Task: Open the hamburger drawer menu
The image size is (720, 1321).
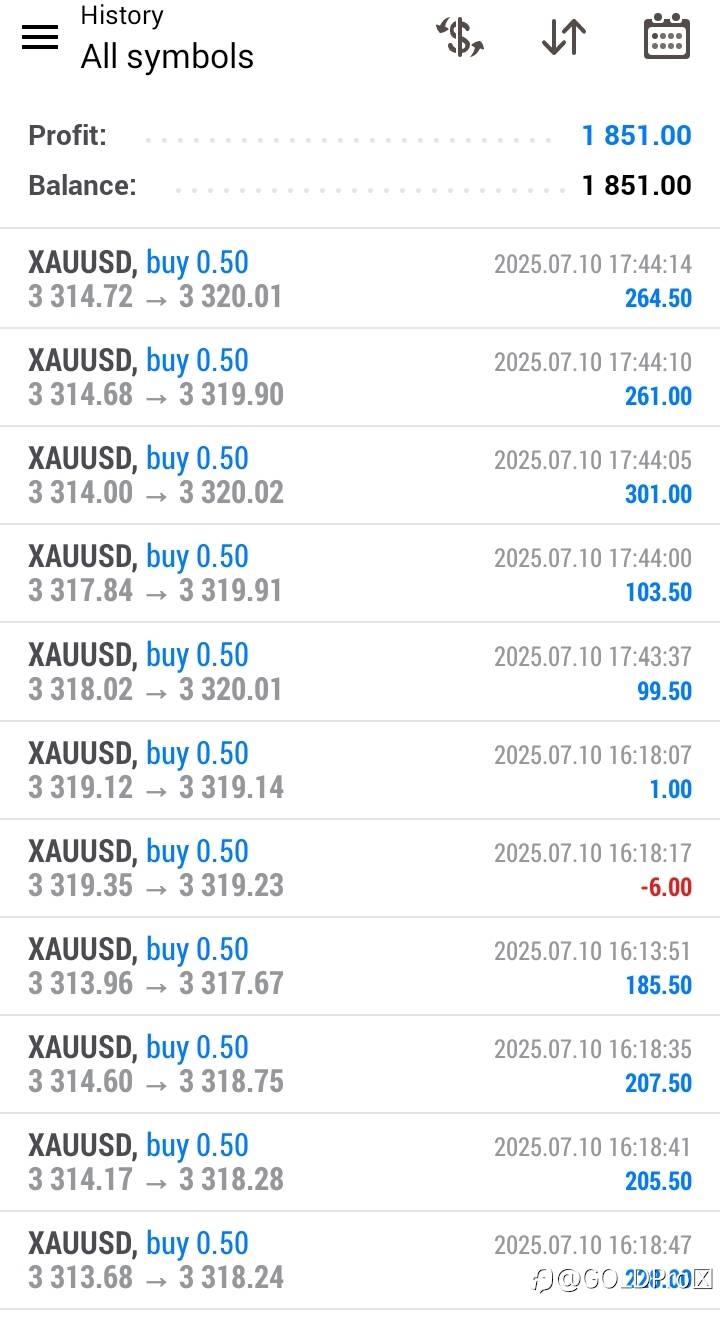Action: [40, 38]
